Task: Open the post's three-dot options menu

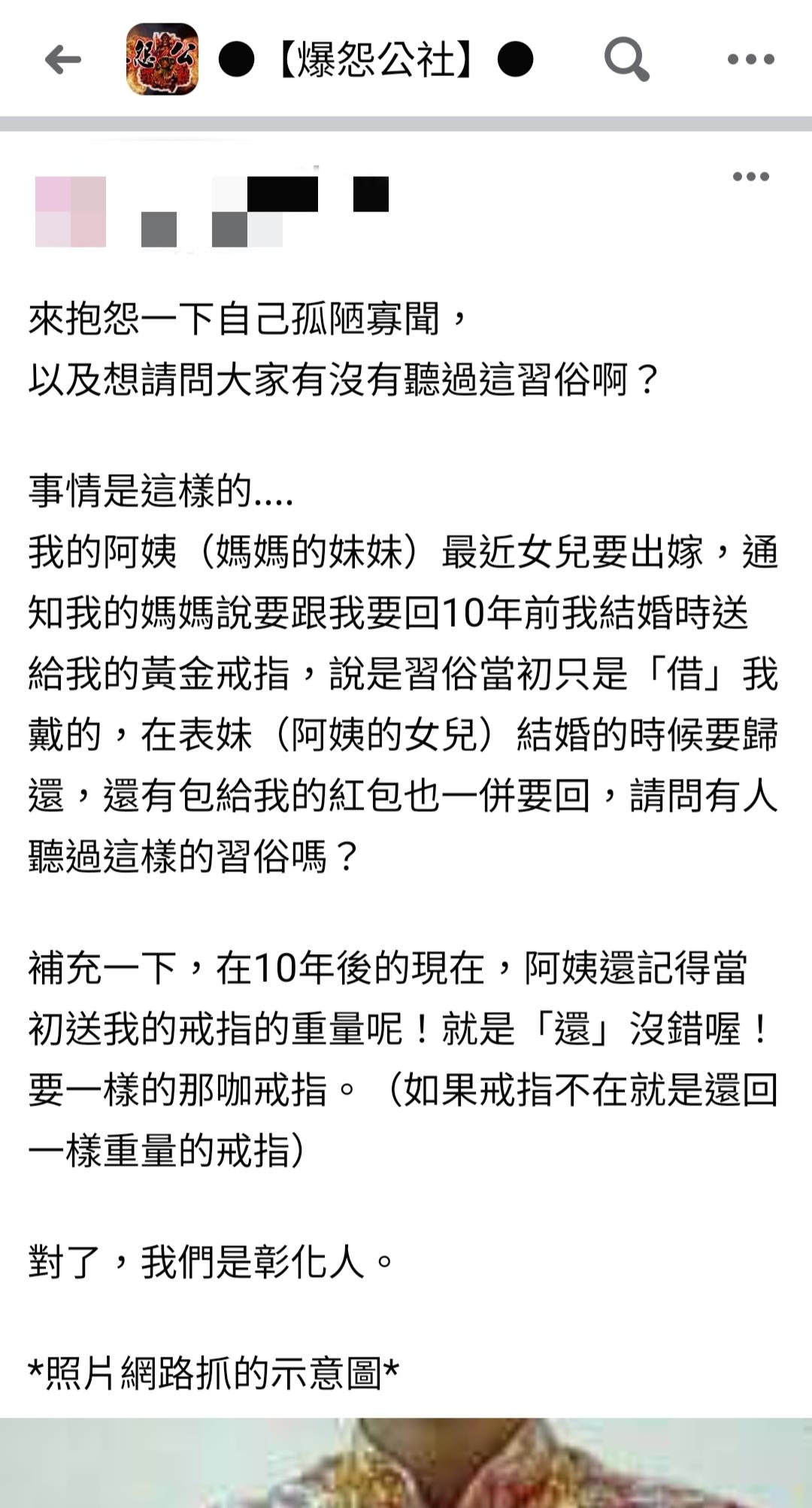Action: point(750,177)
